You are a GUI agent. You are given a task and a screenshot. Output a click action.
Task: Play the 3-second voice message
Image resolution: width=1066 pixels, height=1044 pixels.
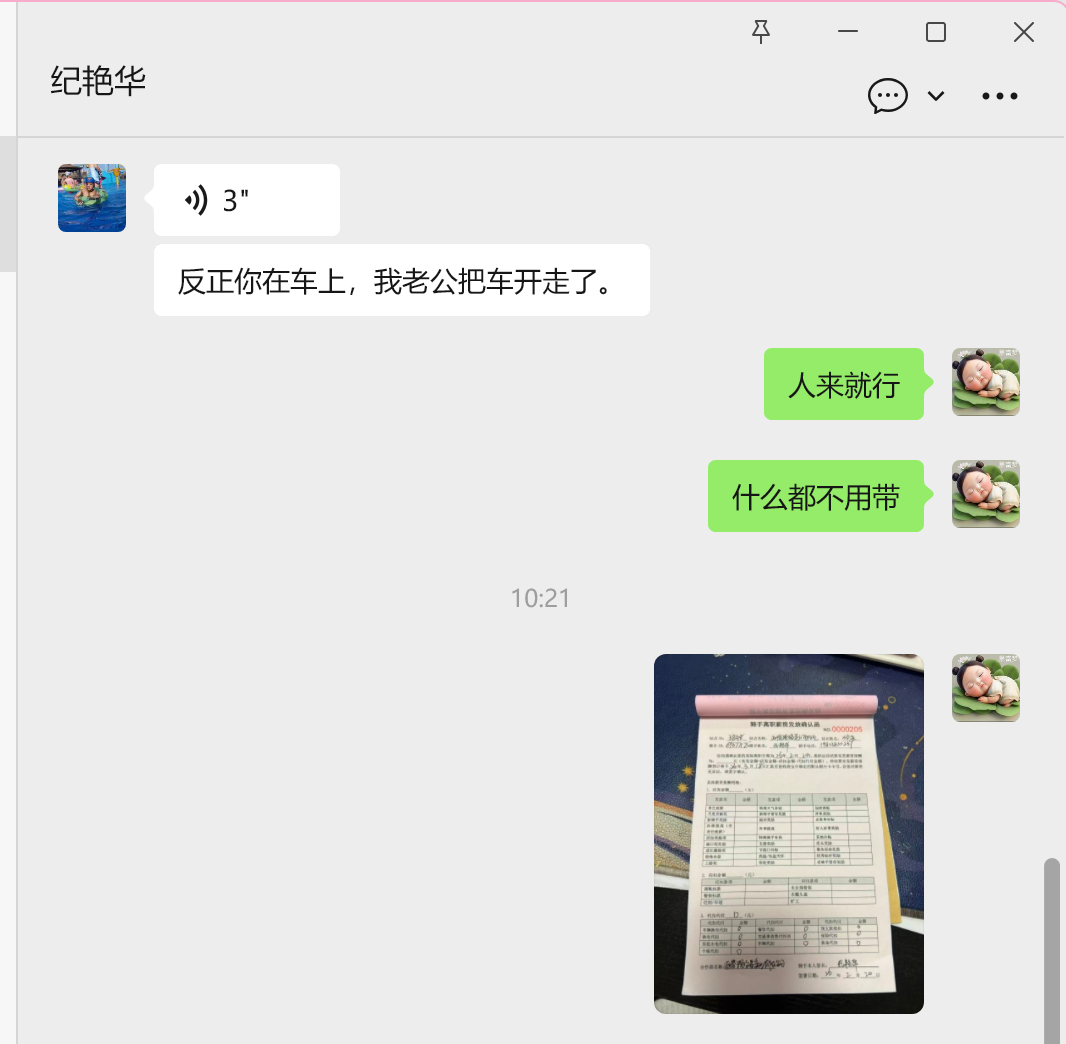click(x=246, y=200)
